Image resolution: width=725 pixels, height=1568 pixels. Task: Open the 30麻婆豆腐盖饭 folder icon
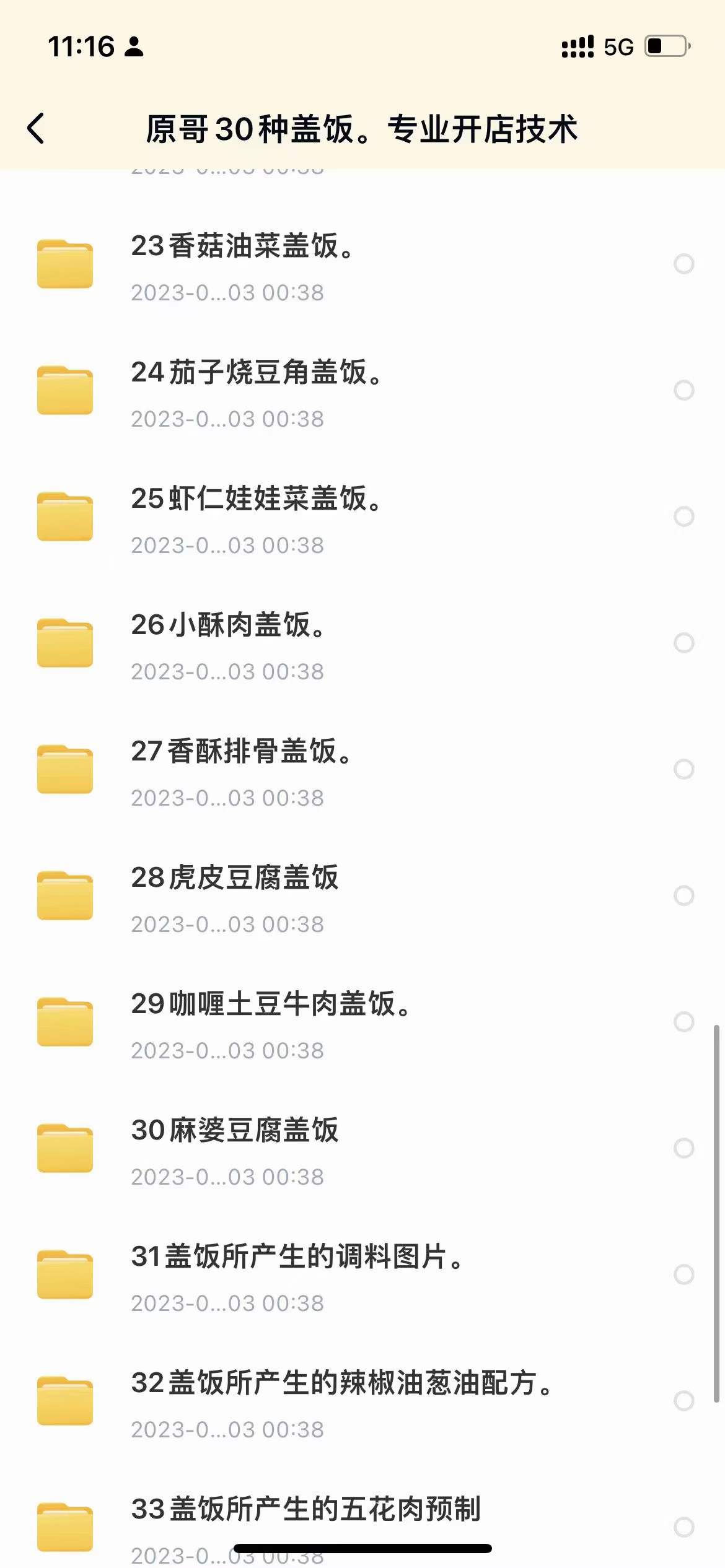tap(65, 1146)
